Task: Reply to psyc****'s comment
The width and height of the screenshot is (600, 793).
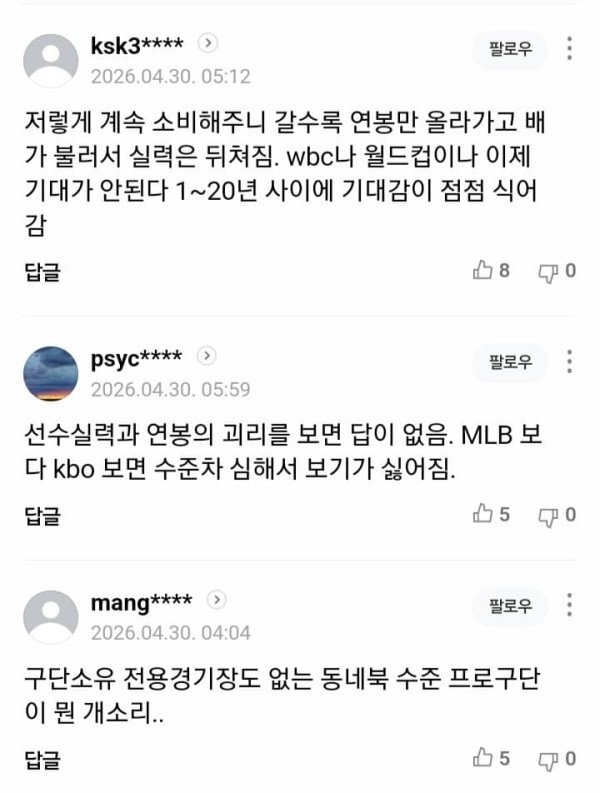Action: pyautogui.click(x=42, y=516)
